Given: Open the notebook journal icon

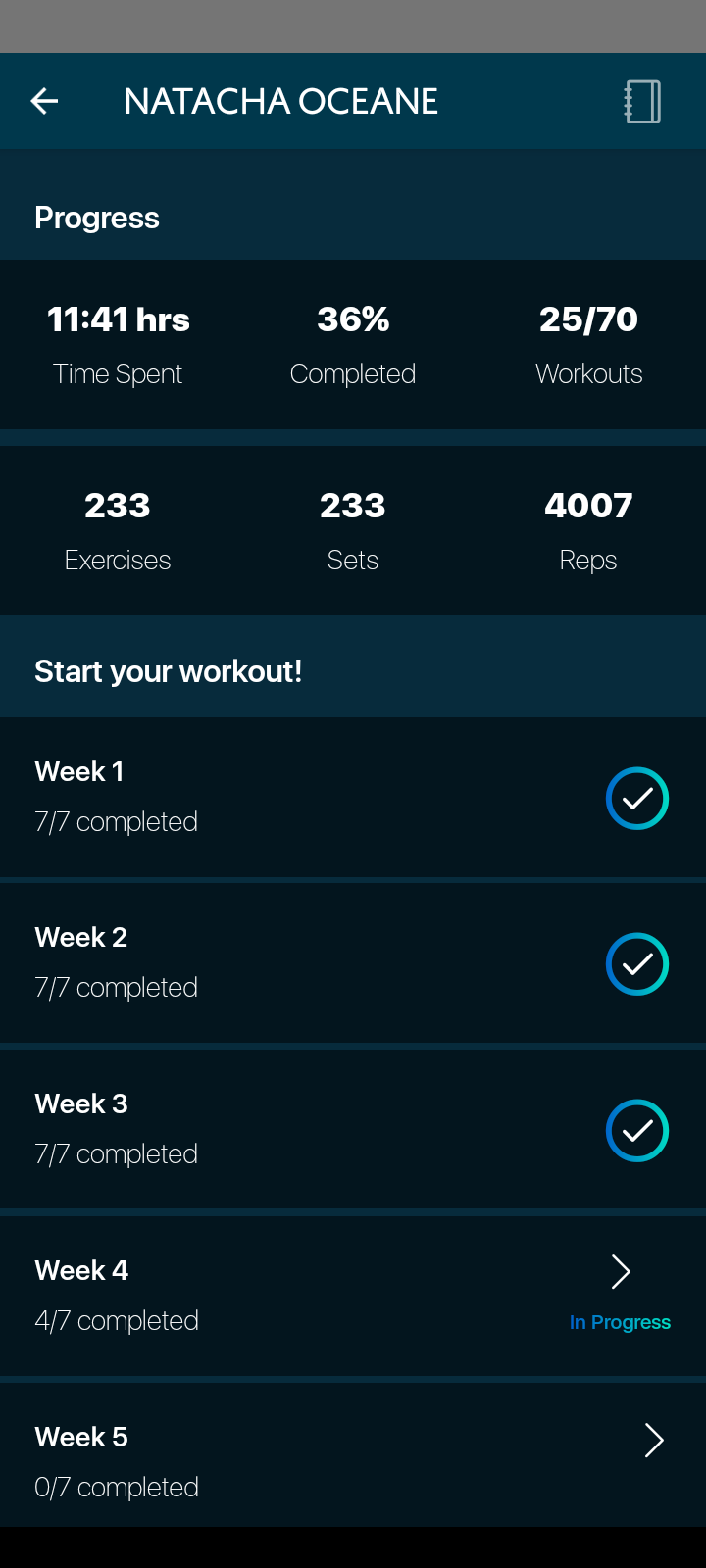Looking at the screenshot, I should click(642, 101).
